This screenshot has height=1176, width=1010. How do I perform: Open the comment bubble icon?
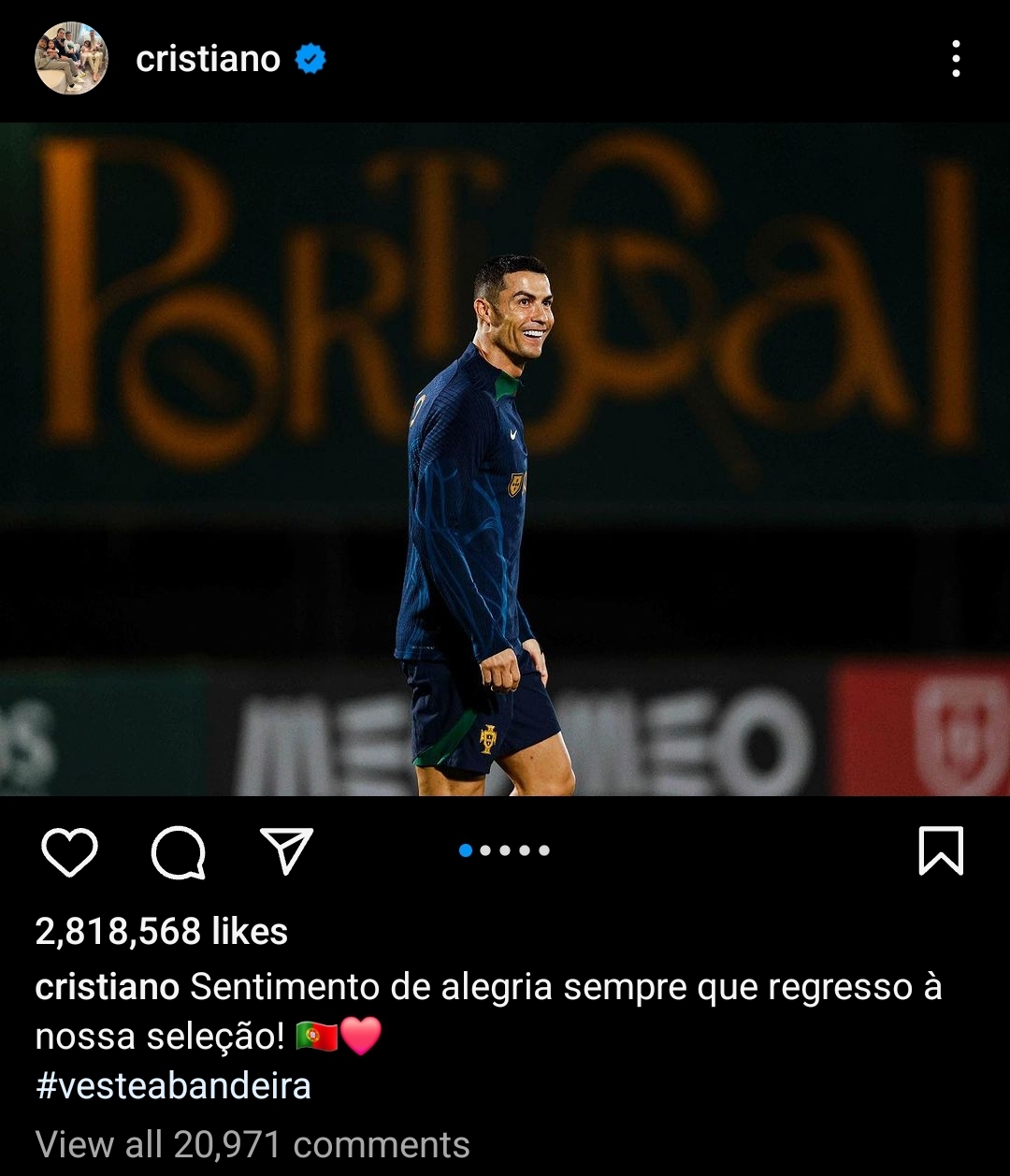click(178, 851)
